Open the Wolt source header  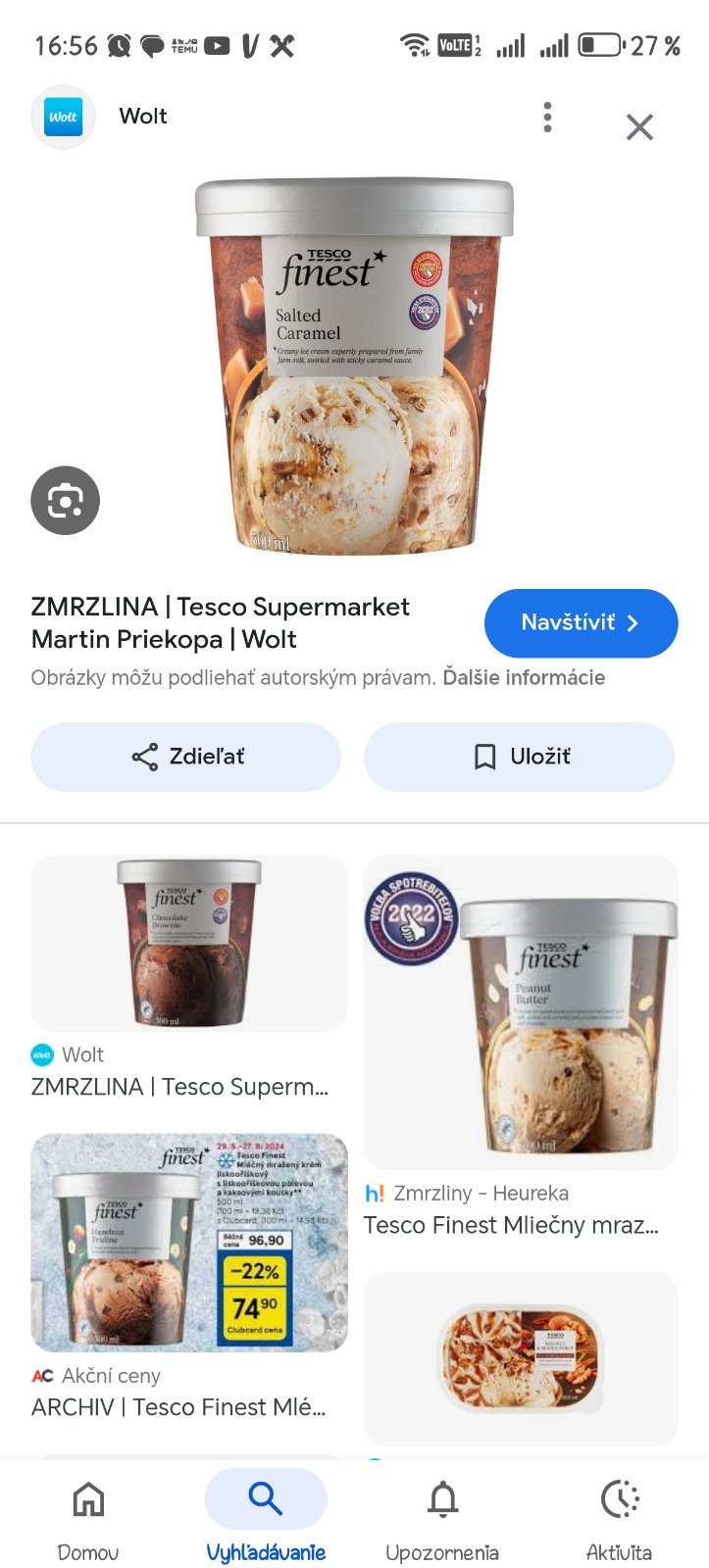tap(143, 117)
